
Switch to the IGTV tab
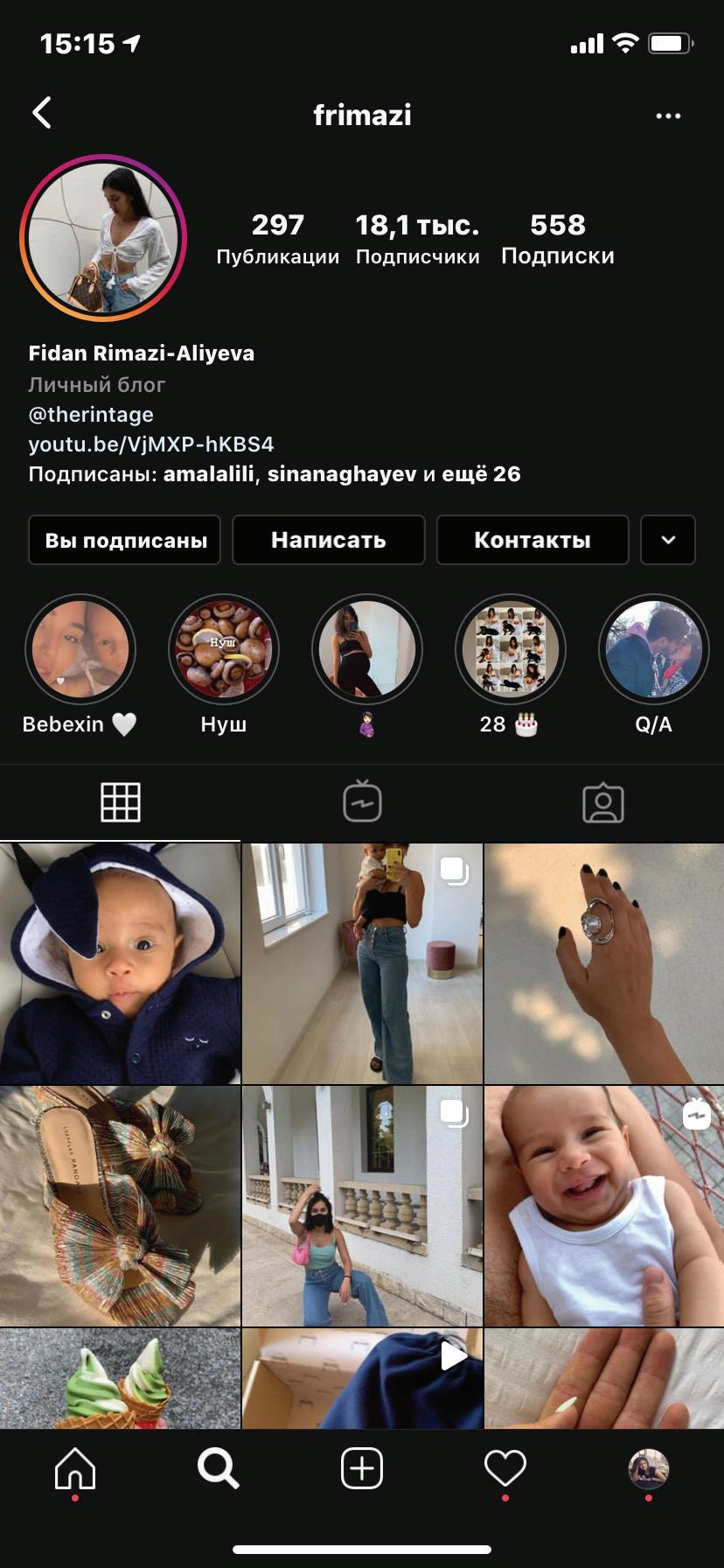362,801
